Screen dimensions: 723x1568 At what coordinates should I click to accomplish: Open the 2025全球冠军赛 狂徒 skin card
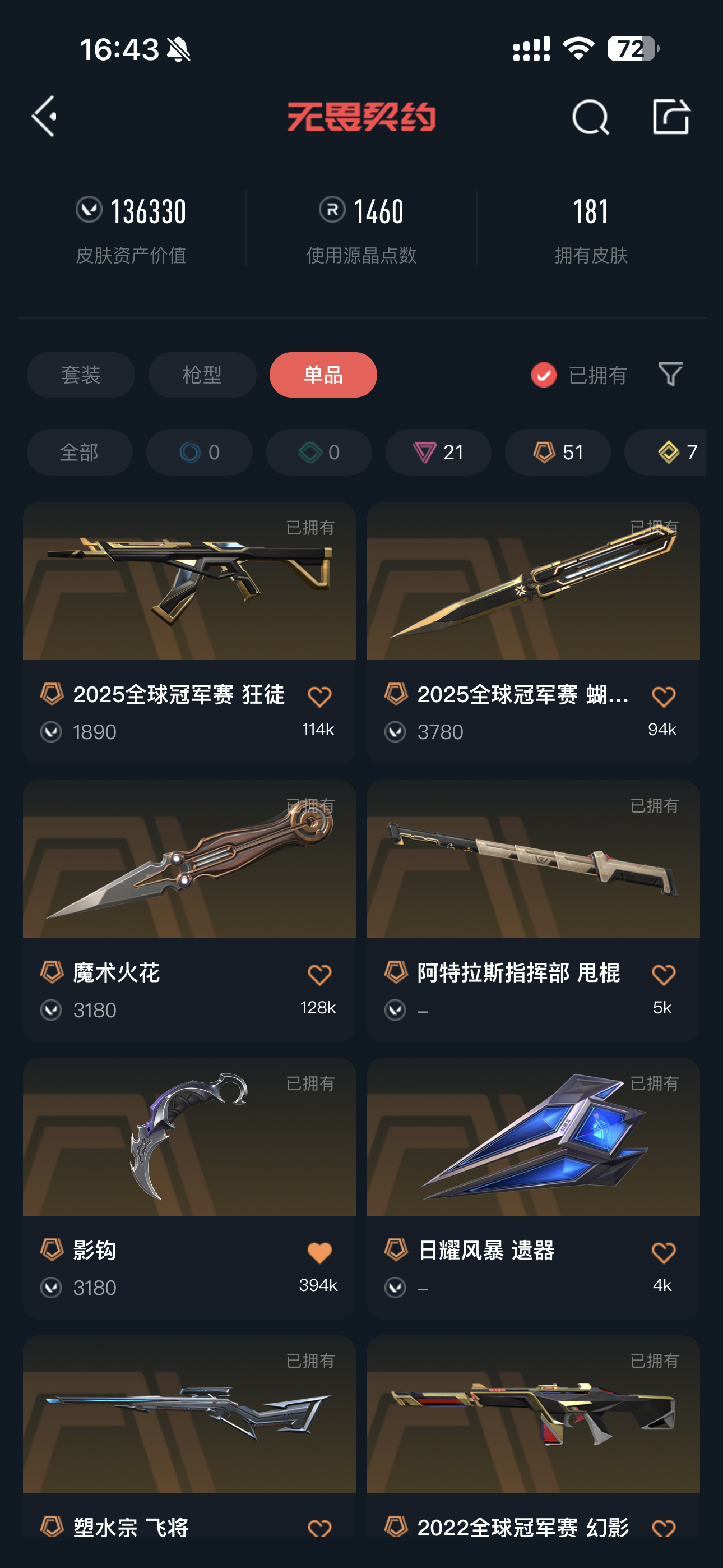[189, 608]
